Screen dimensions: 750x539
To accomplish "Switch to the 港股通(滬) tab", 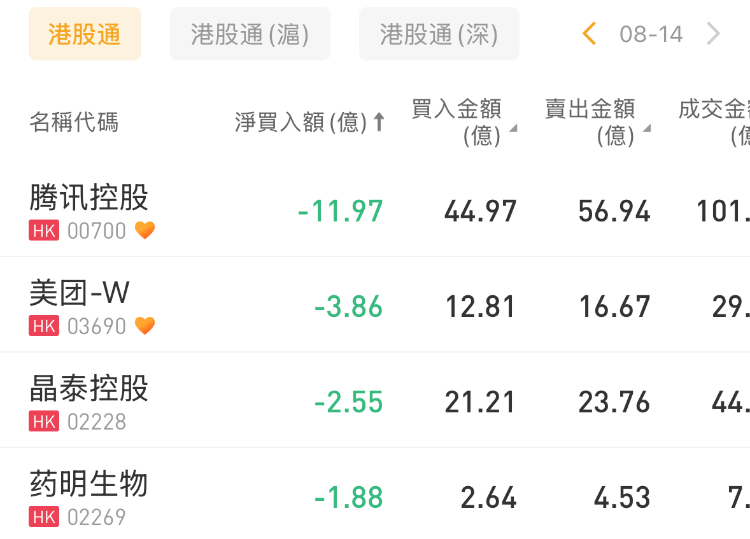I will click(250, 34).
